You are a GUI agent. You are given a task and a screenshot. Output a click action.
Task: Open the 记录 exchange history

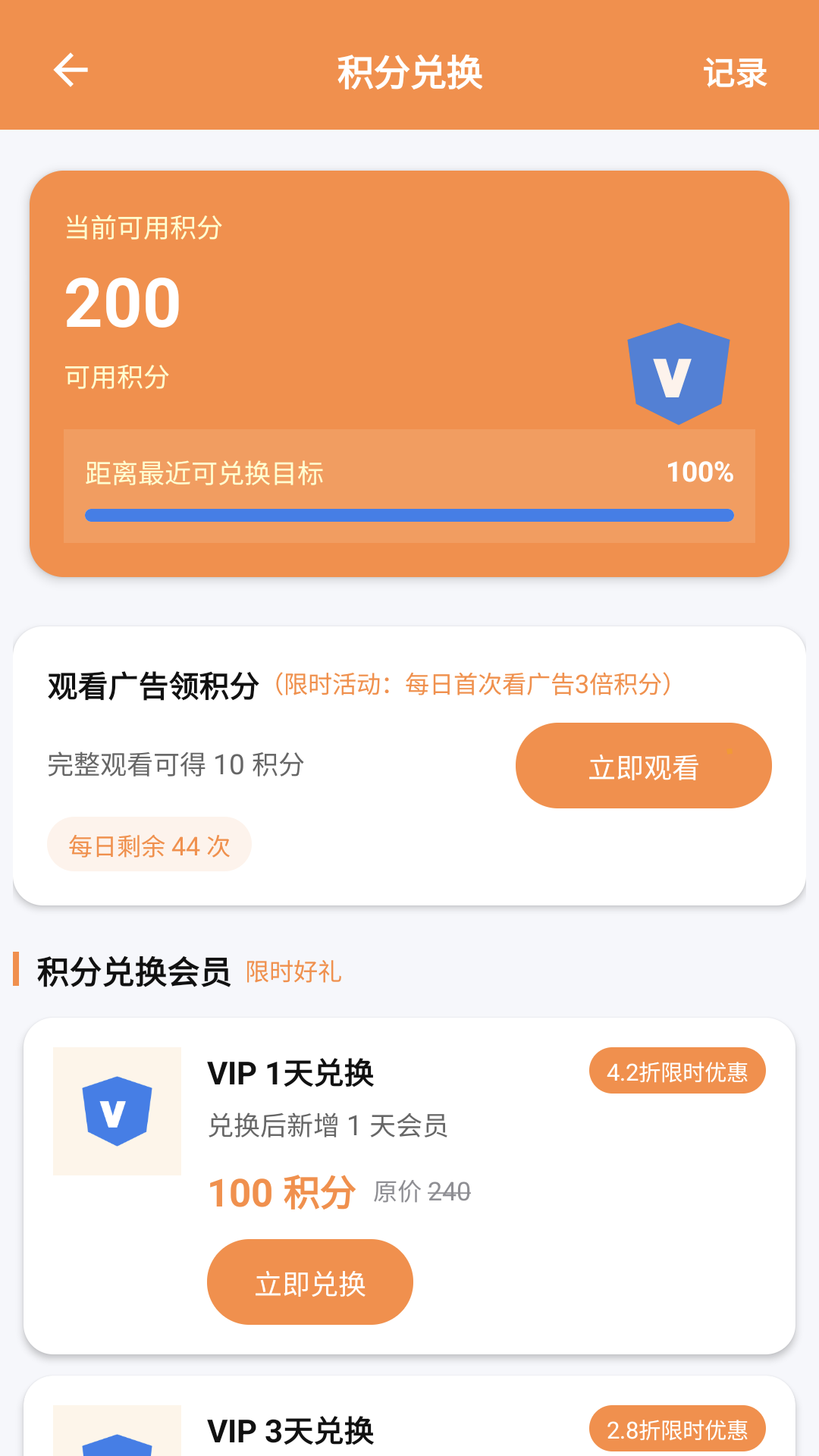click(x=735, y=73)
